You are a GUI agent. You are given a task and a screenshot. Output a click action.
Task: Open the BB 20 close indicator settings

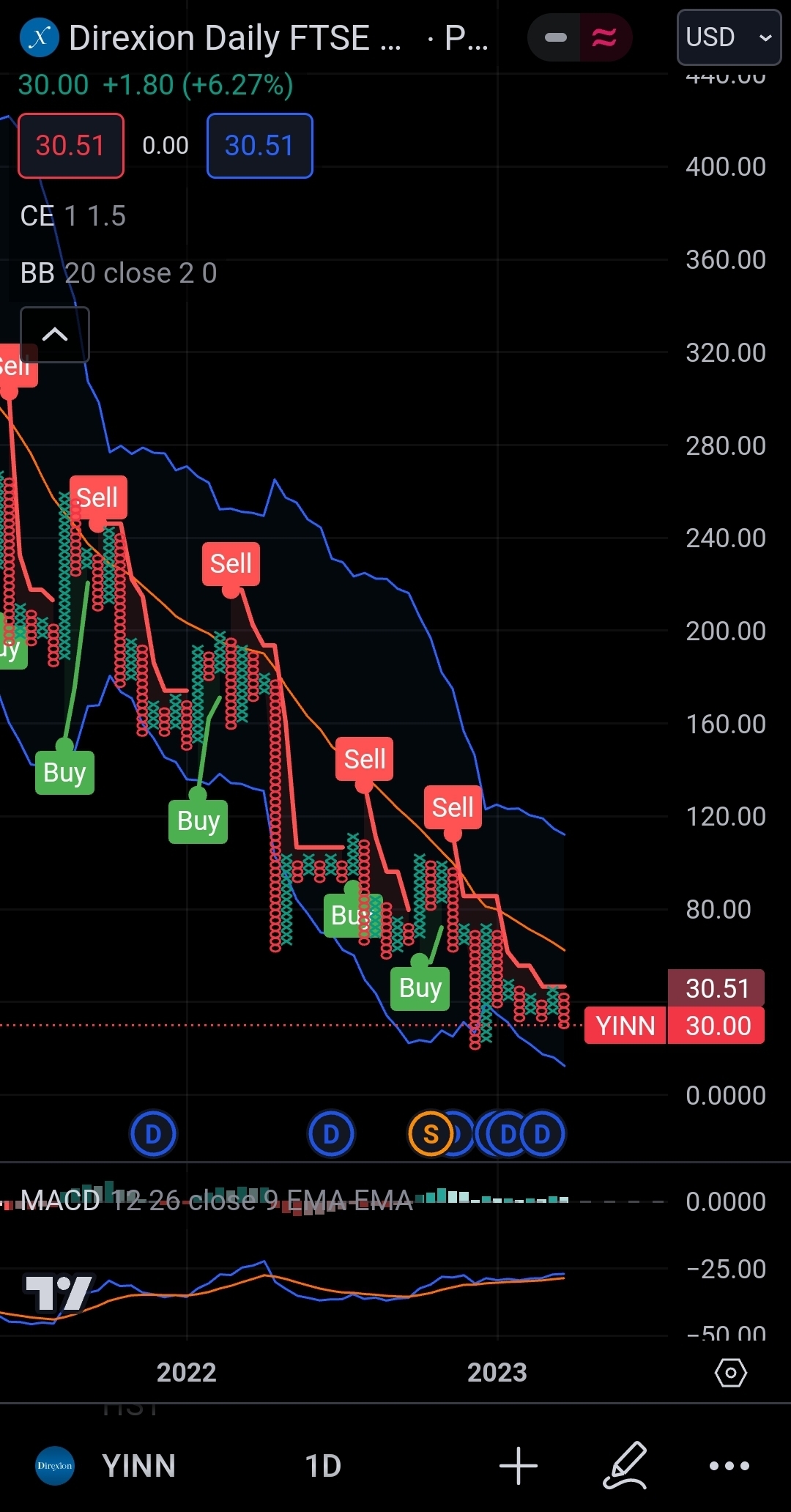click(x=119, y=273)
